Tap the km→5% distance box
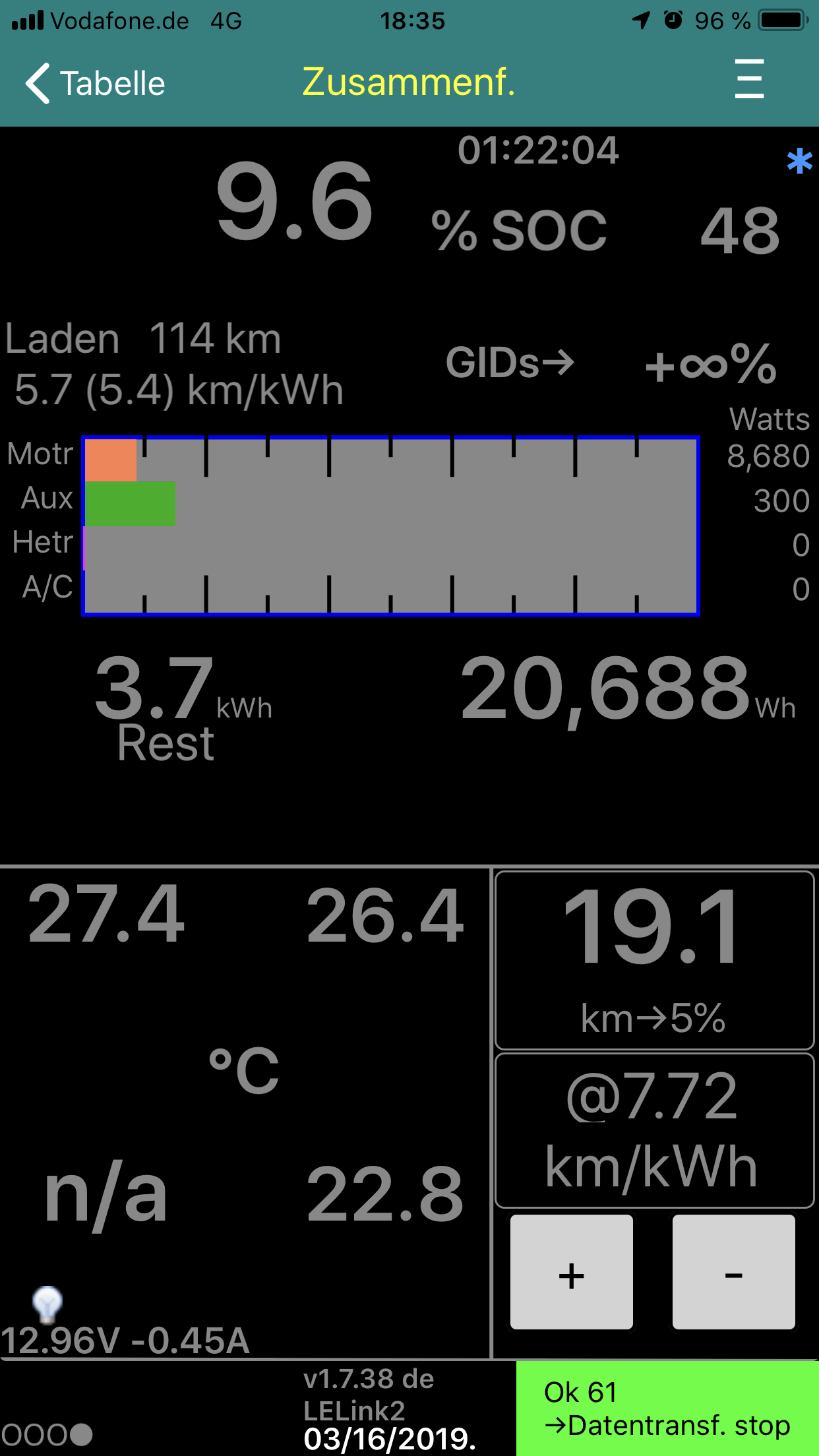Viewport: 819px width, 1456px height. 655,960
